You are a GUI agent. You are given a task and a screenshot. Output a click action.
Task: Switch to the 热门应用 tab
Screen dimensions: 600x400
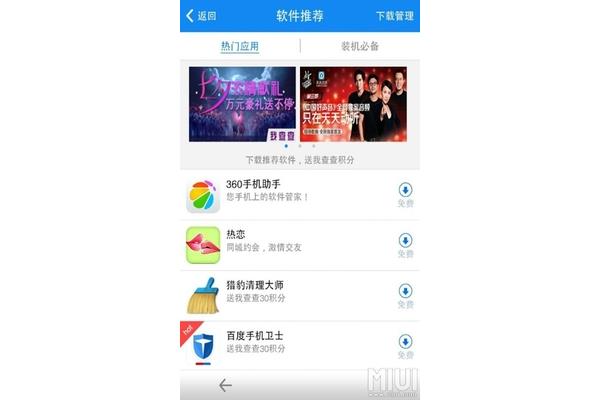click(x=240, y=46)
